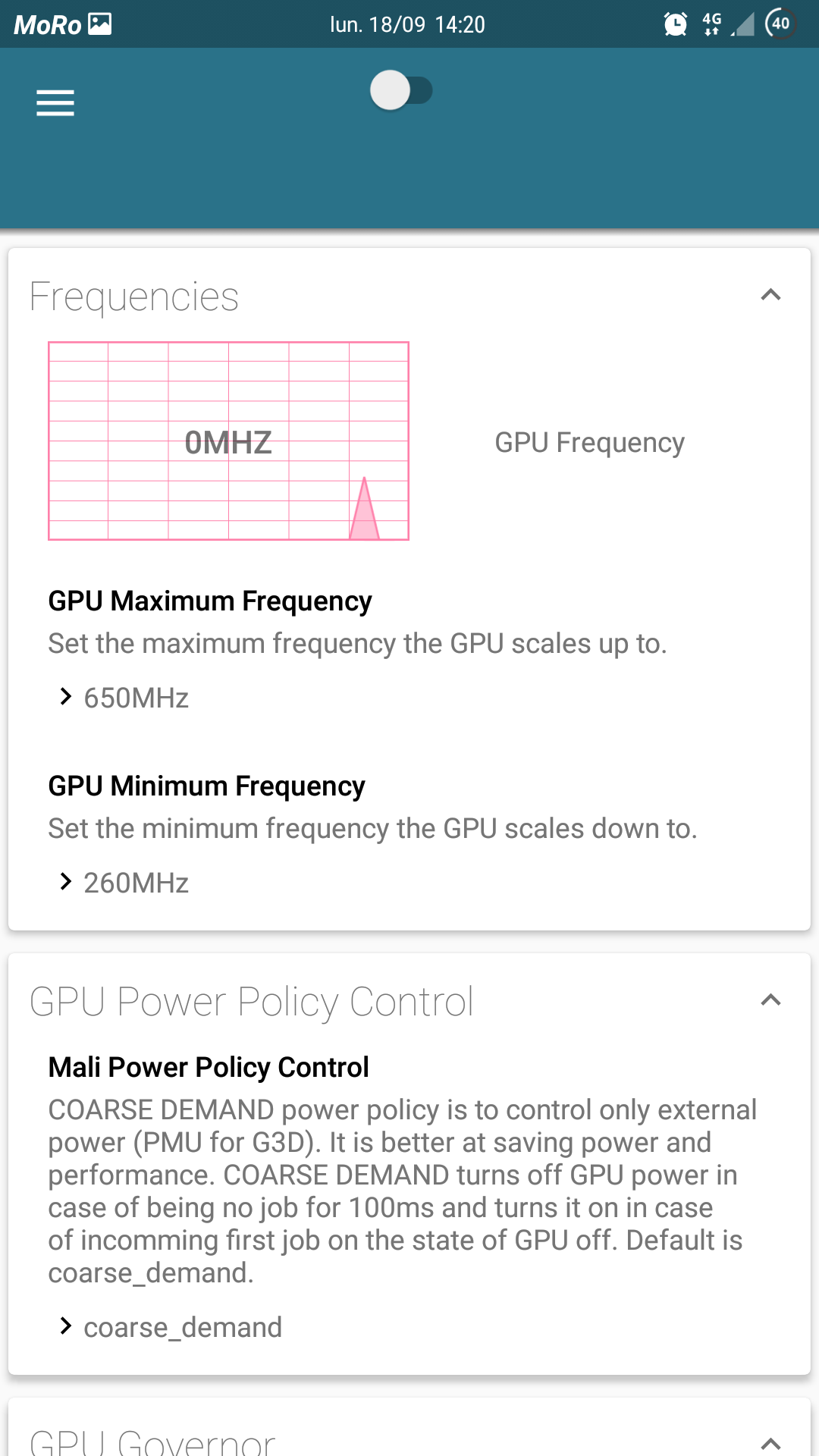Open GPU Maximum Frequency setting
Image resolution: width=819 pixels, height=1456 pixels.
pyautogui.click(x=409, y=649)
